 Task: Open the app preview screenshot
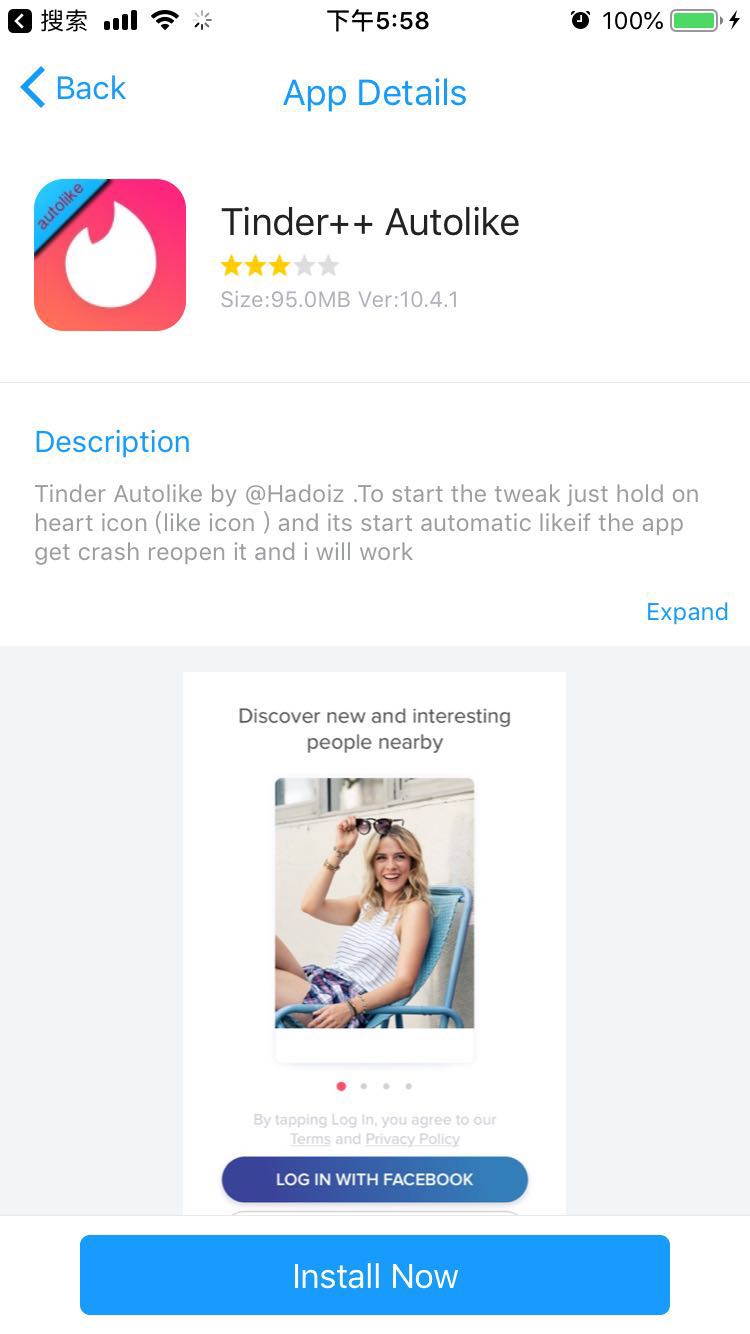pyautogui.click(x=374, y=940)
